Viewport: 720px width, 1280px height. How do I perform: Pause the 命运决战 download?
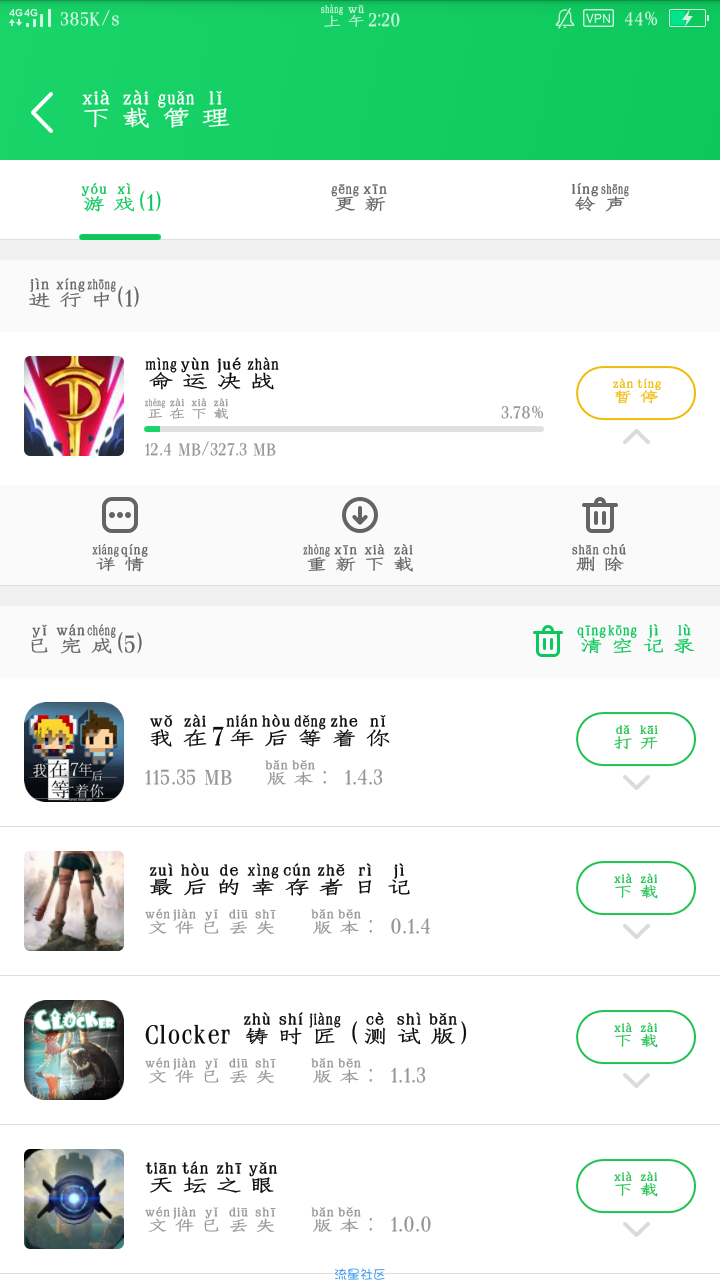point(636,393)
